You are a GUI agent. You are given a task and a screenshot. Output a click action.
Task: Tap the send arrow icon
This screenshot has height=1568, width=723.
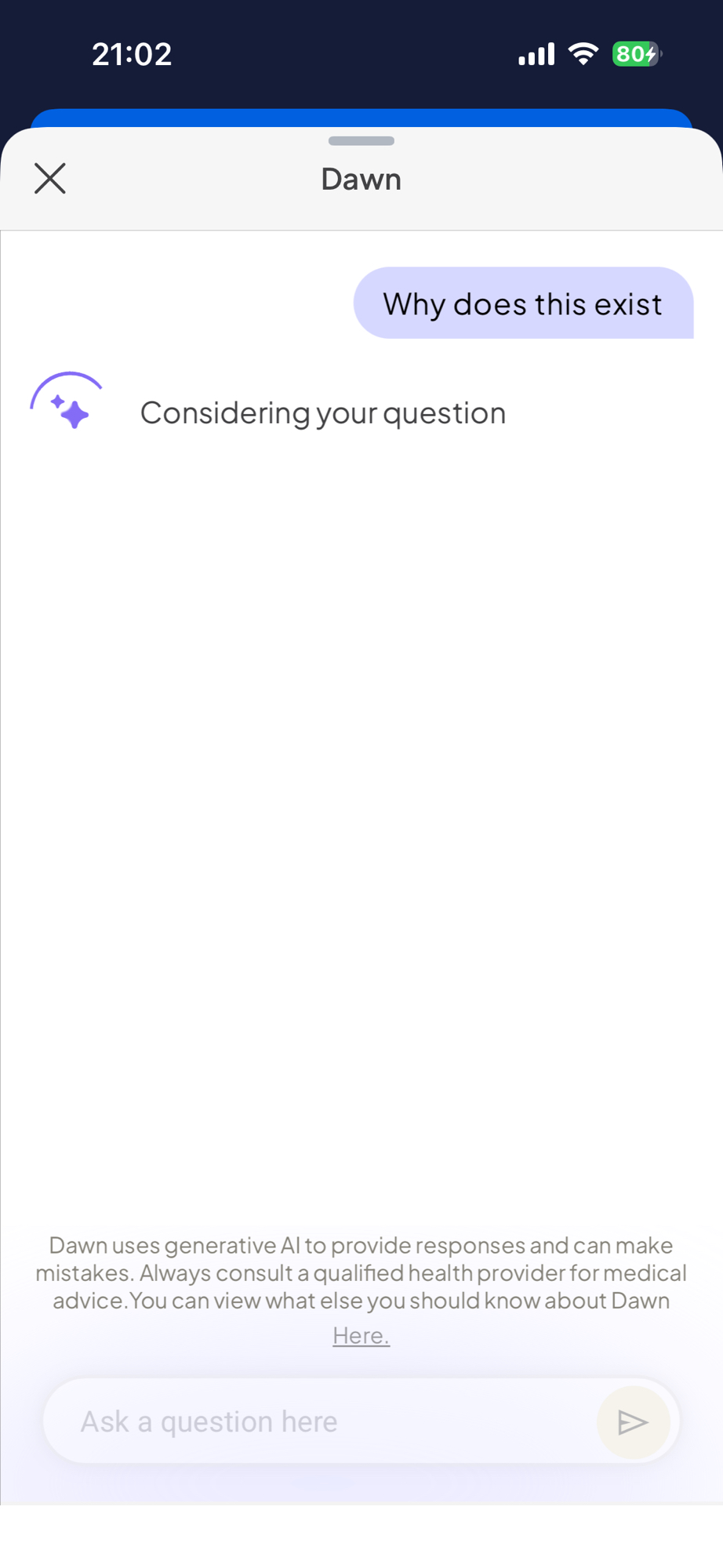633,1422
